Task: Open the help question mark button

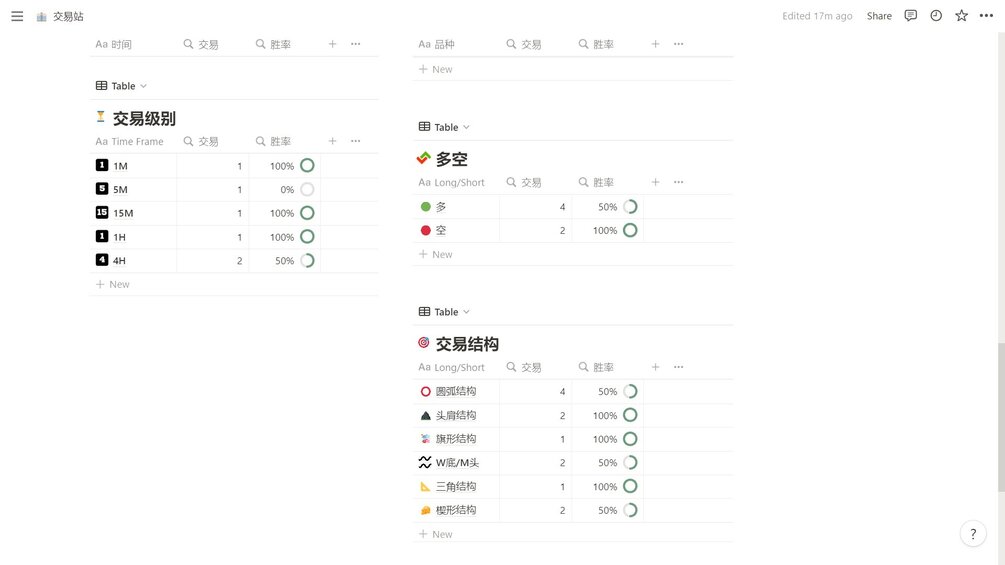Action: click(x=973, y=534)
